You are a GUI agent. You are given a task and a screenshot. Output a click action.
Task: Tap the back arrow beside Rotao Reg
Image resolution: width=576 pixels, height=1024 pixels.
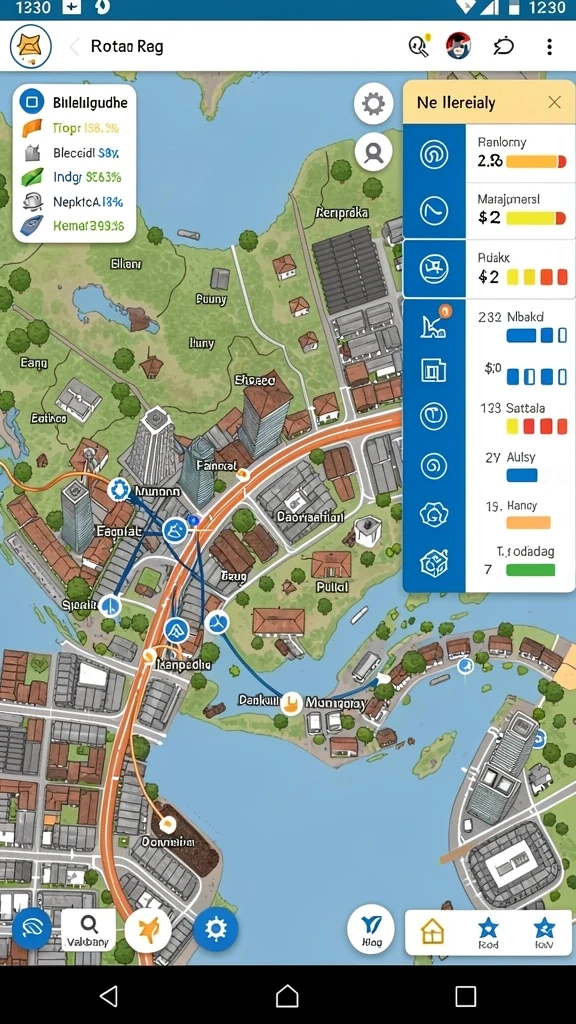pyautogui.click(x=75, y=46)
